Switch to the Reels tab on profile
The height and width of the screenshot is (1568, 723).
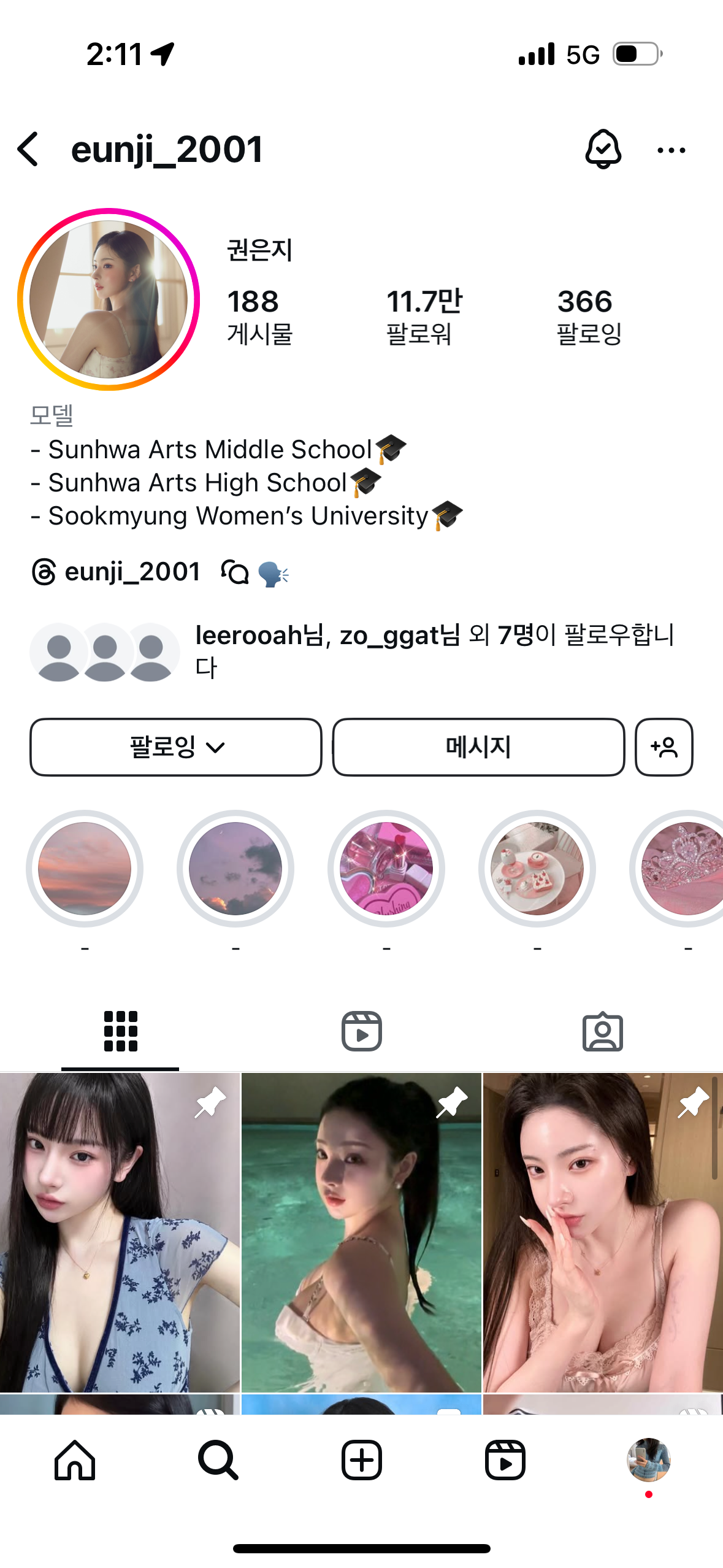pyautogui.click(x=361, y=1031)
